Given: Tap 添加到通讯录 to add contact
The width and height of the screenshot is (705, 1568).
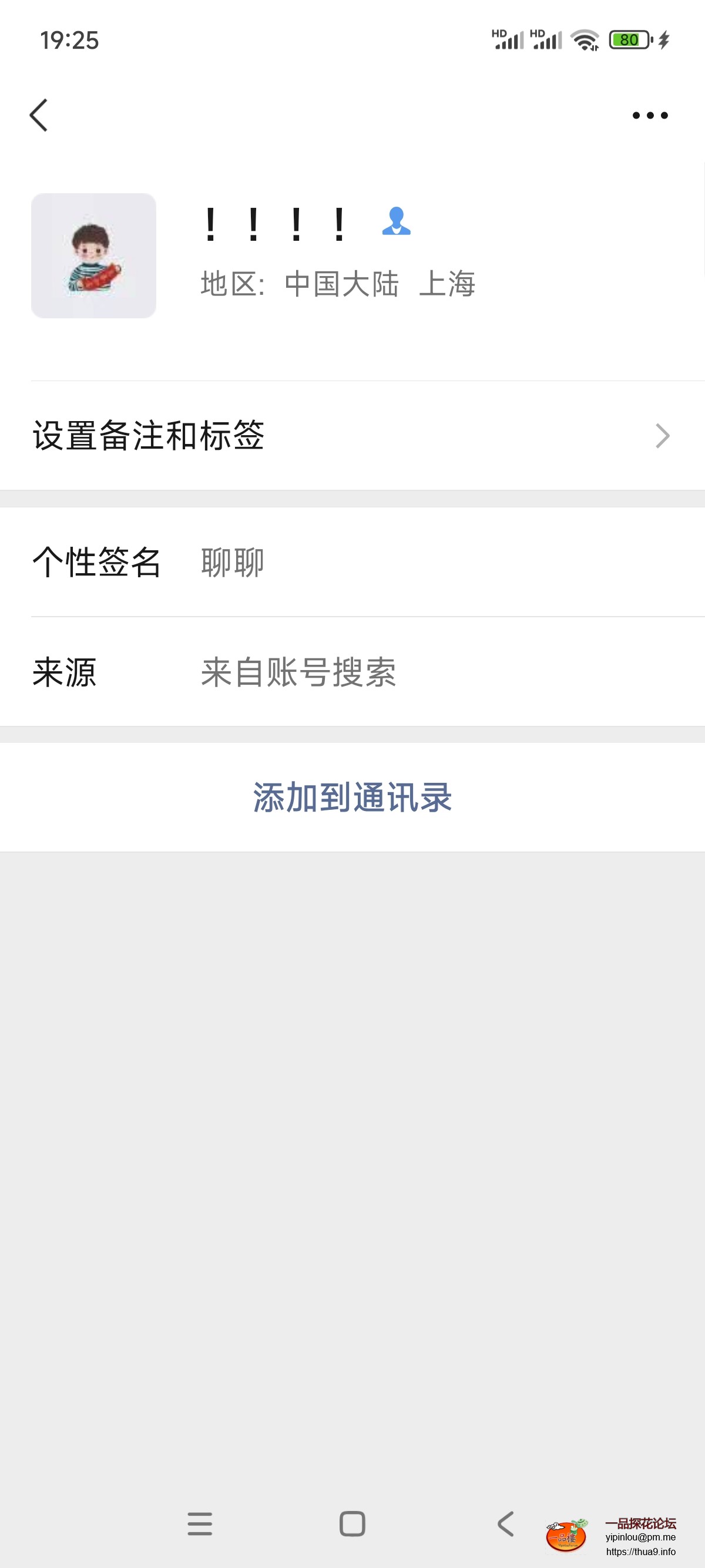Looking at the screenshot, I should point(352,799).
